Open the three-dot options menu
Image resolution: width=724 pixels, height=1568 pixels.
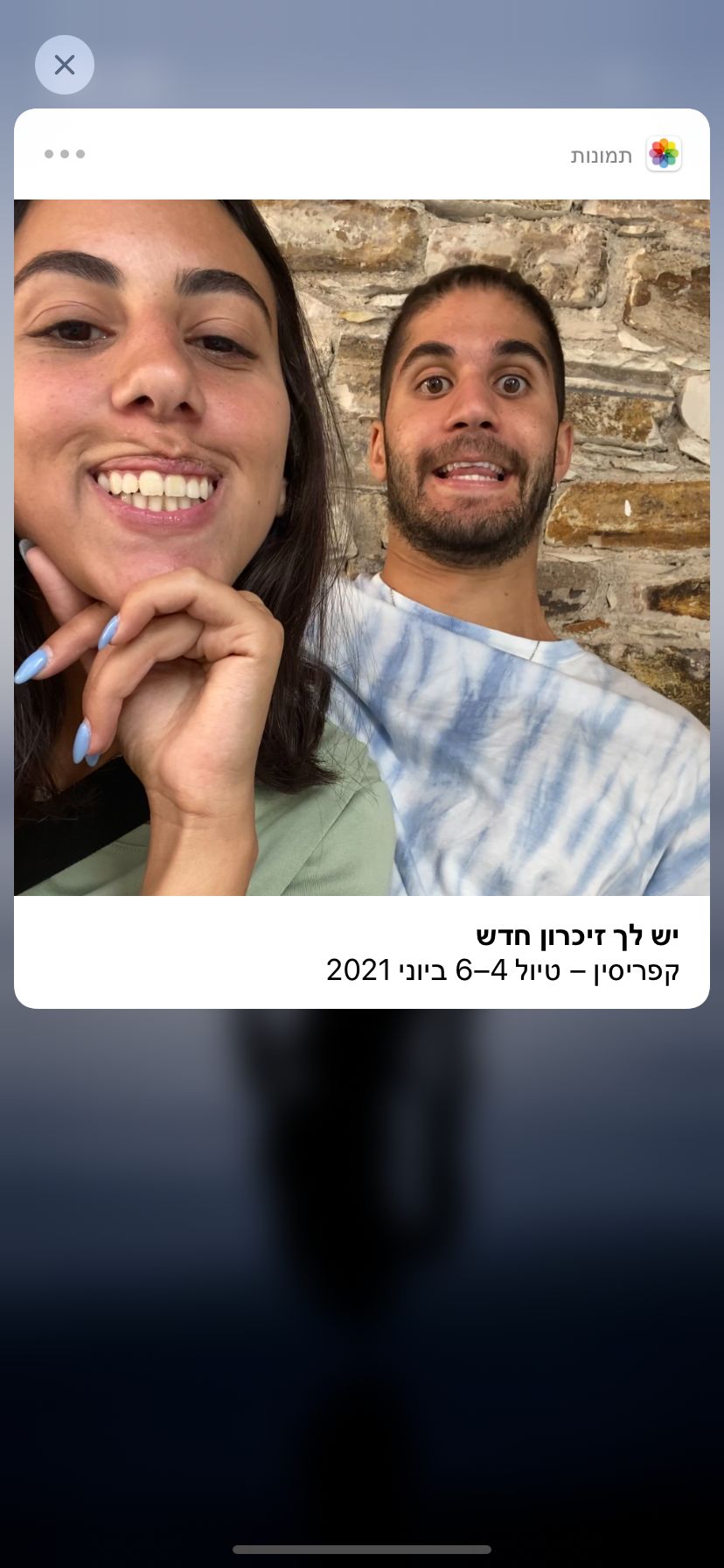click(65, 154)
